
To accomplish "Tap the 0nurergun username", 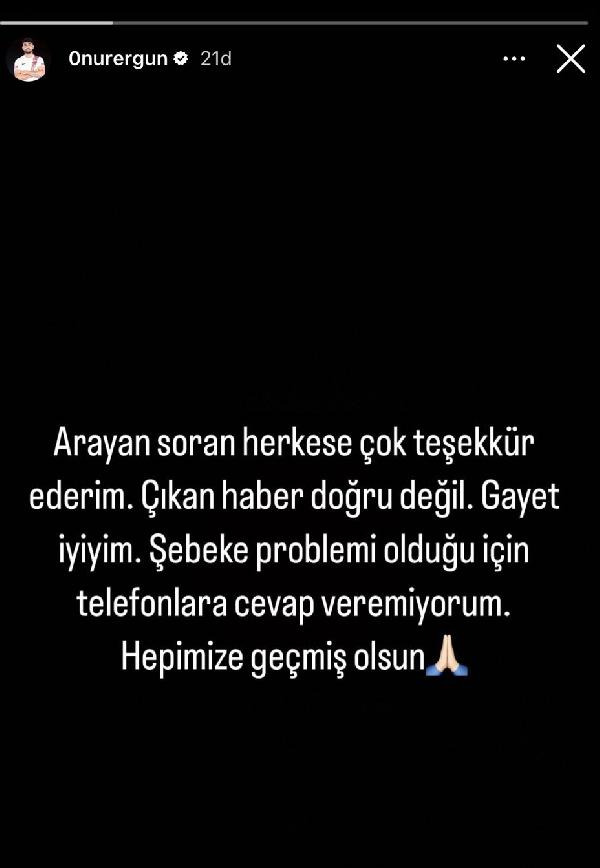I will coord(118,59).
